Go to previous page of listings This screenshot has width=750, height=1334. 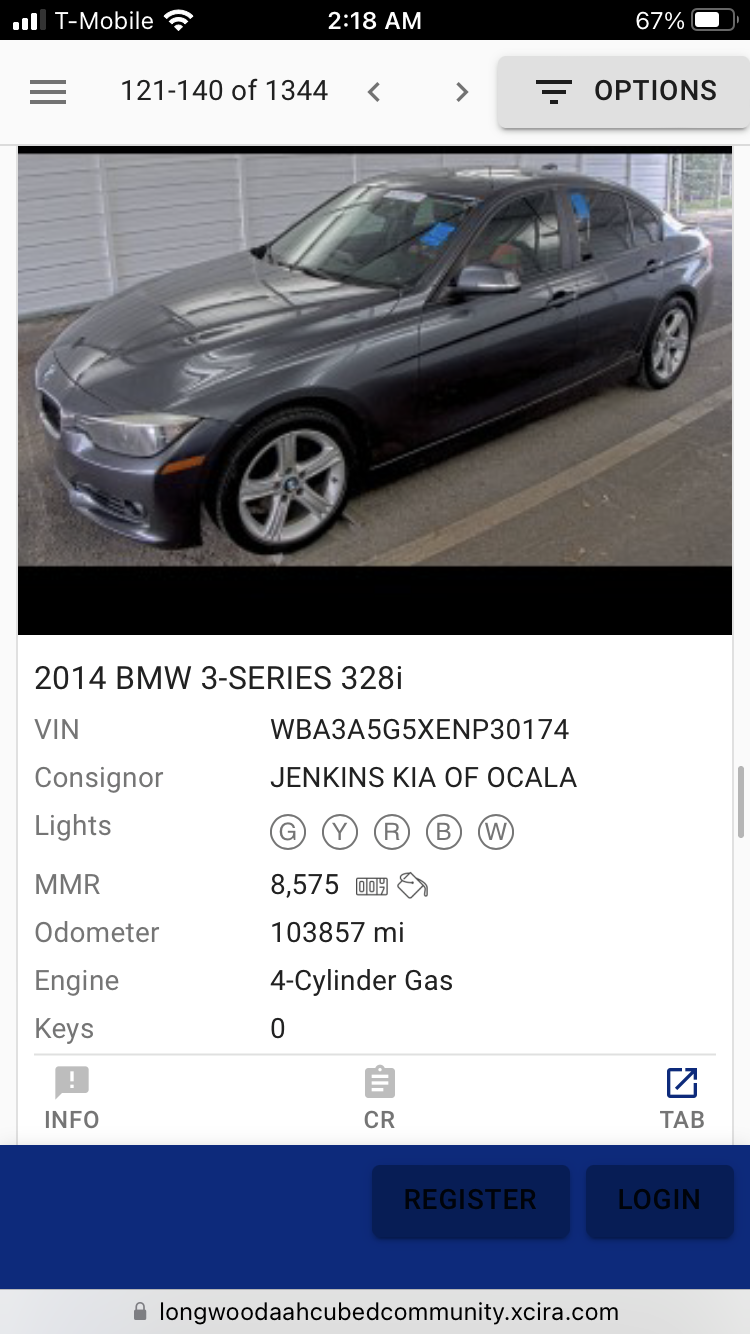(374, 92)
